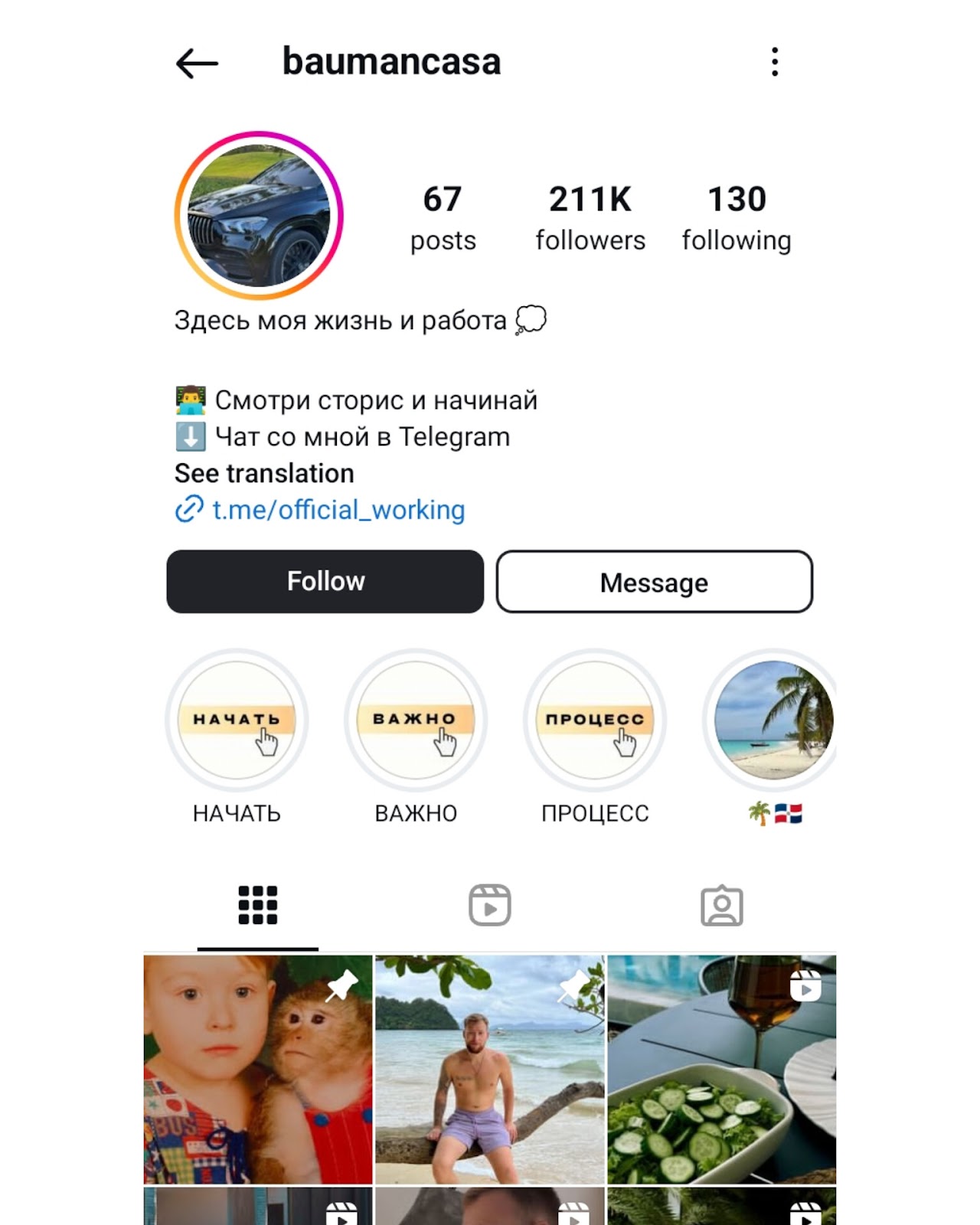Viewport: 980px width, 1225px height.
Task: Switch to the posts grid tab
Action: (257, 906)
